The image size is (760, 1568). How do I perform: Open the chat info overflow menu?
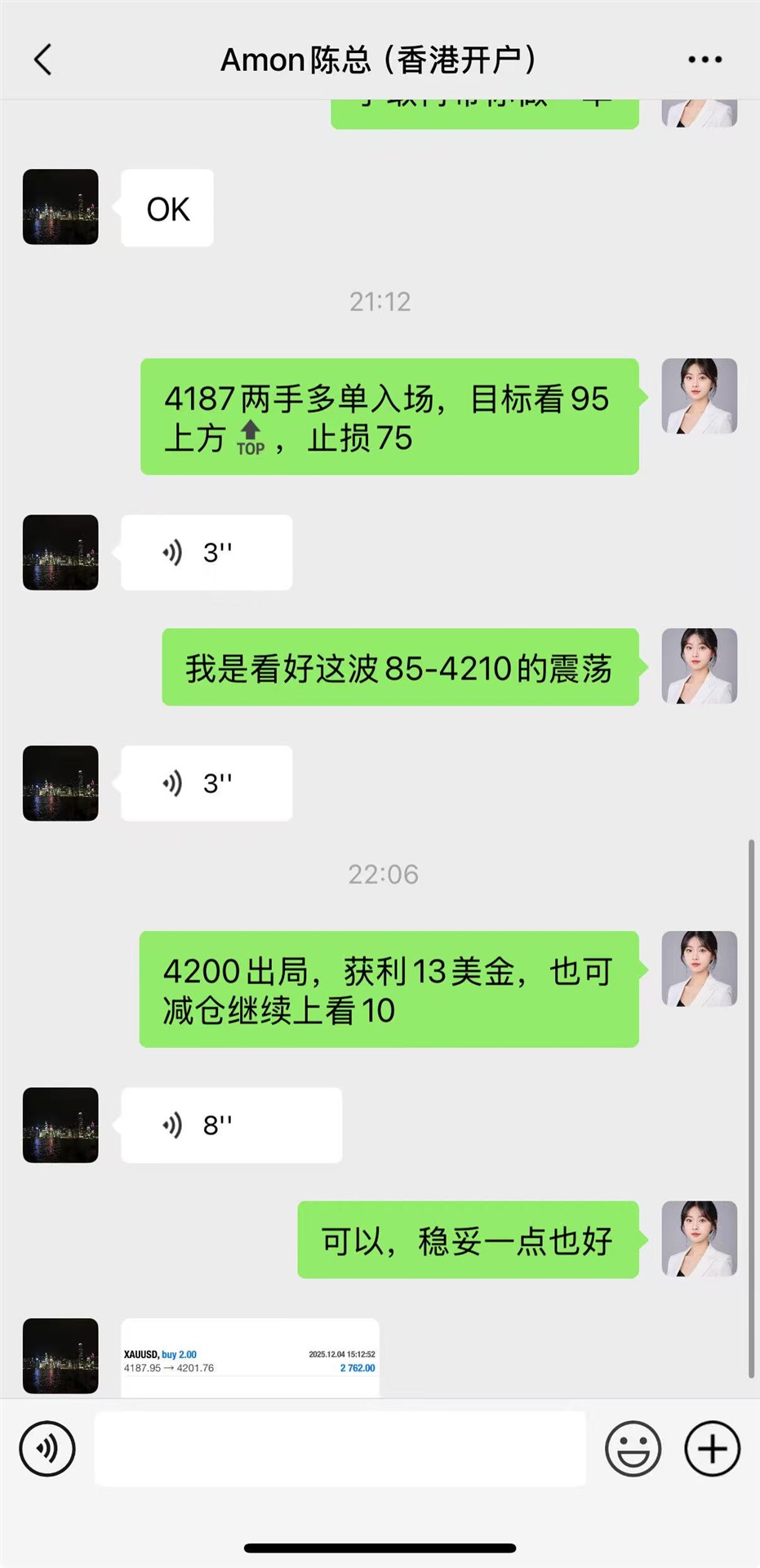(704, 60)
